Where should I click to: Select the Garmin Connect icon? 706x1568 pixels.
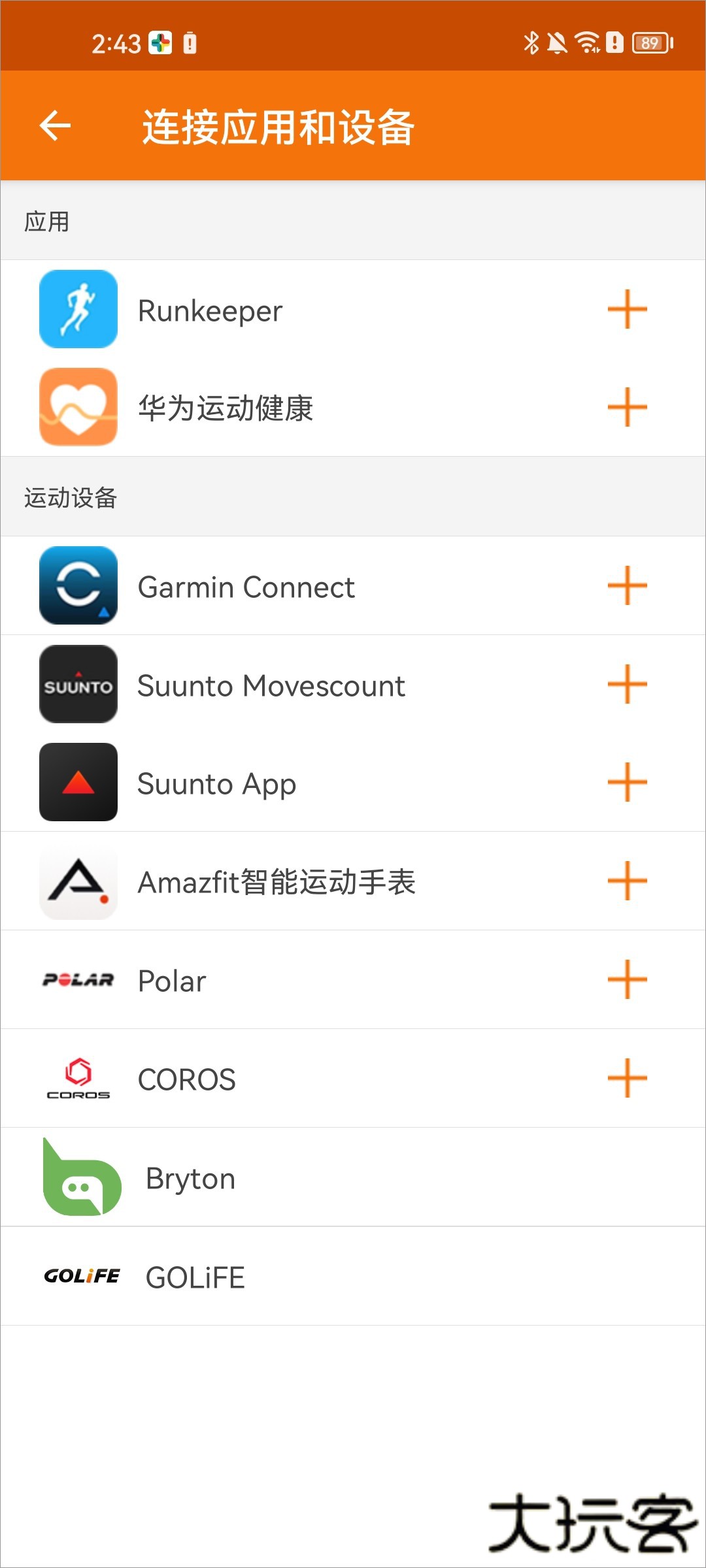(78, 586)
